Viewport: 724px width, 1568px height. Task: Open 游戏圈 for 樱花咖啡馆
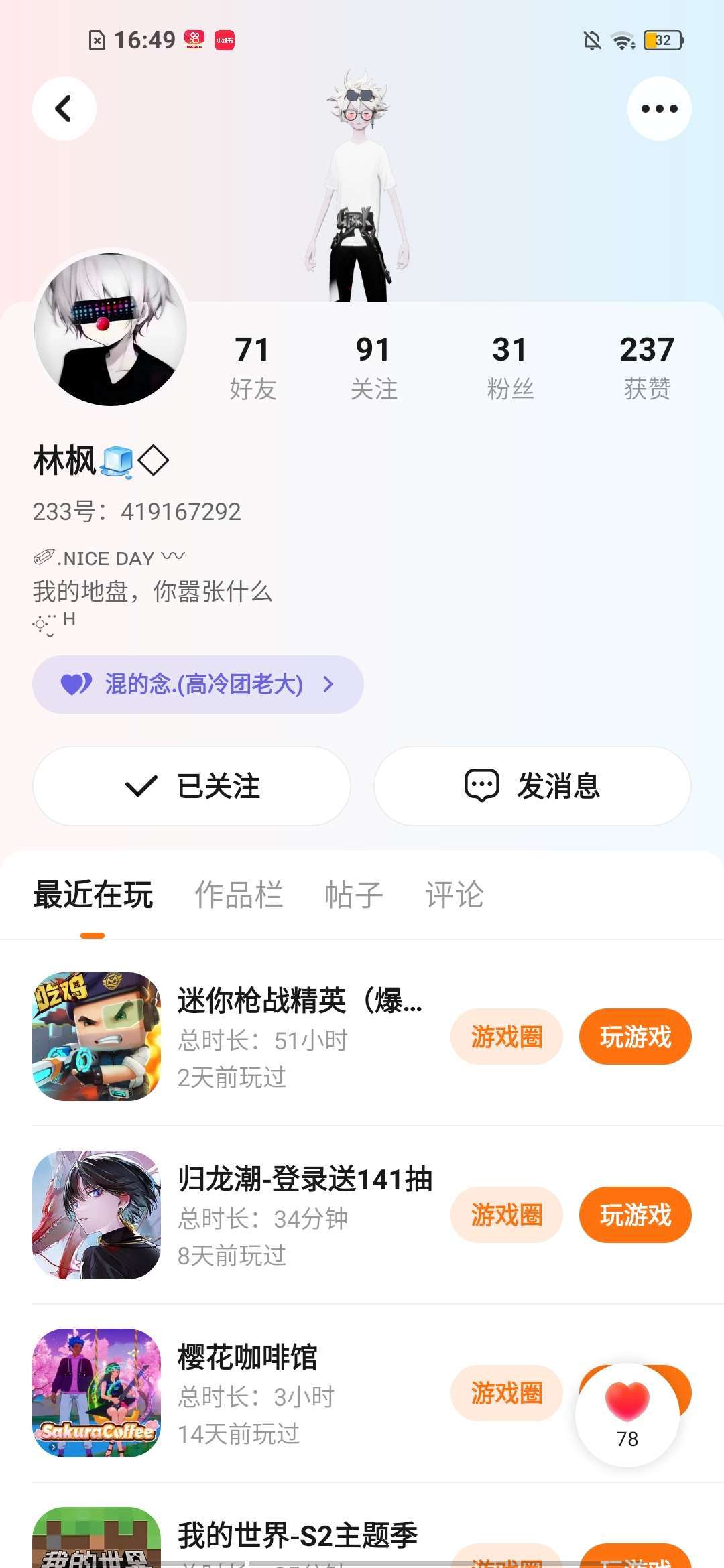point(506,1393)
